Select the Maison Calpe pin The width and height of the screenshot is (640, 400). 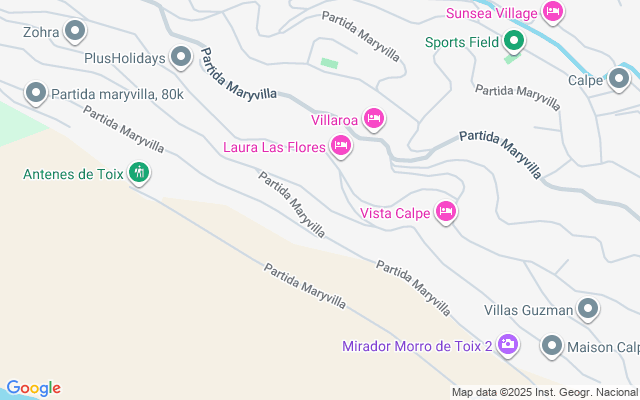point(552,347)
